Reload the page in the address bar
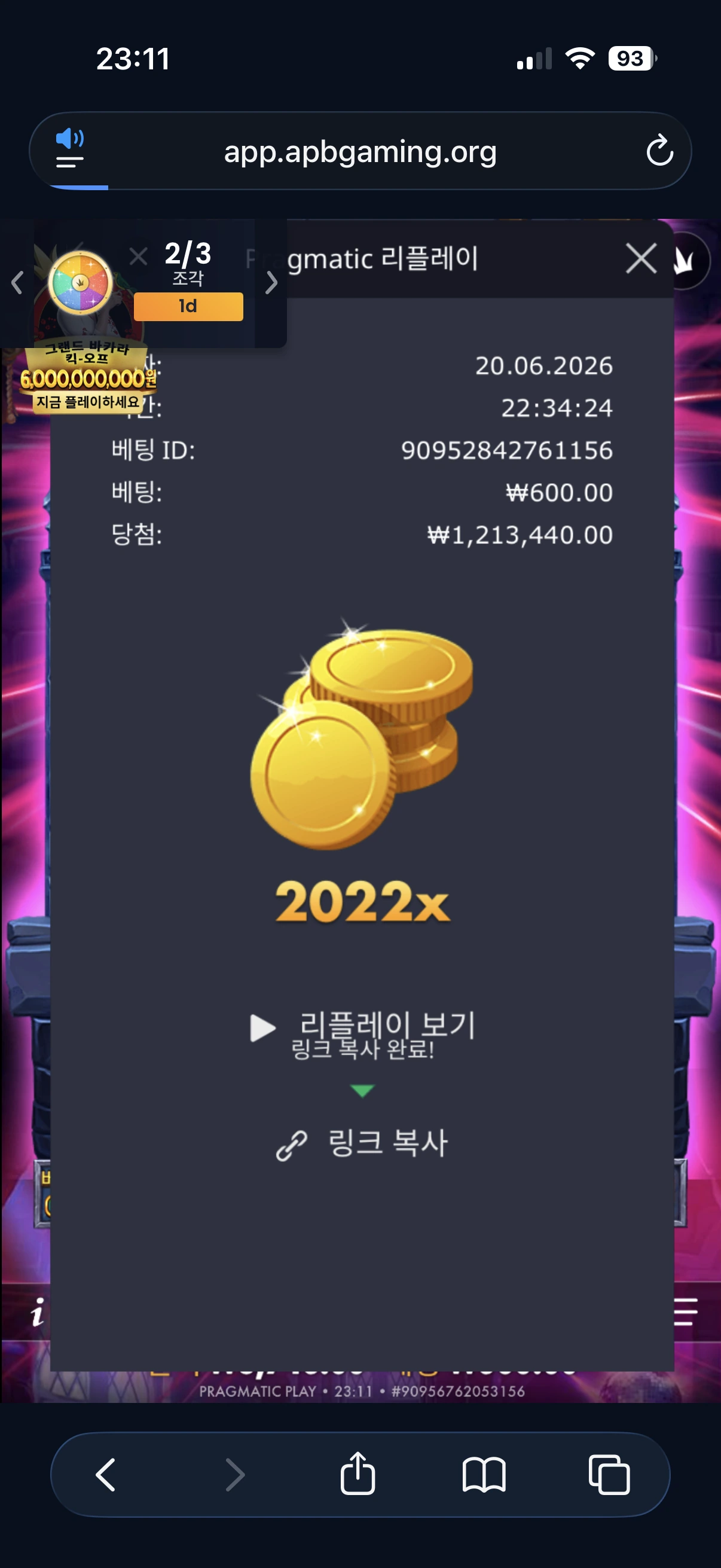This screenshot has height=1568, width=721. pyautogui.click(x=659, y=151)
